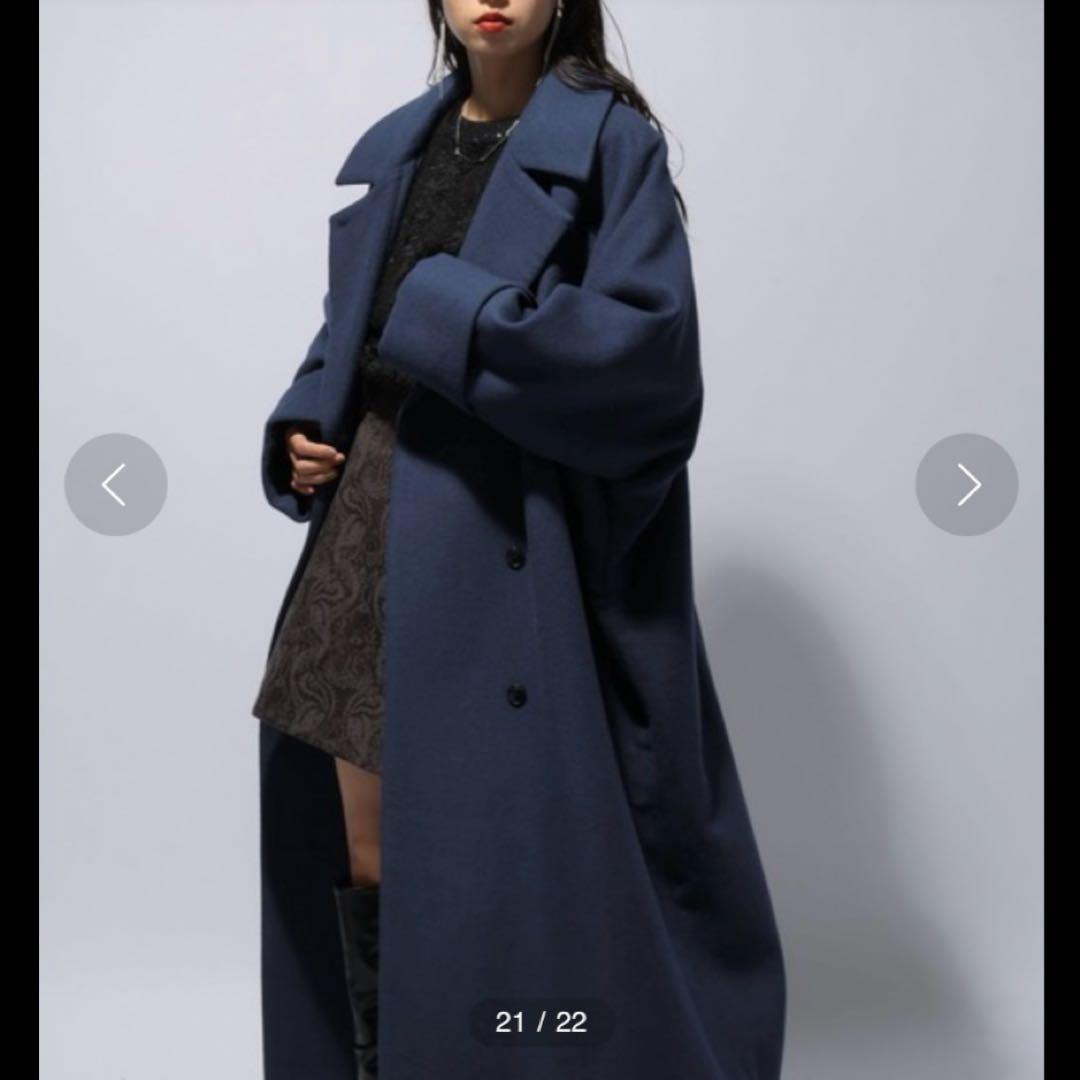Show the next product photo
This screenshot has width=1080, height=1080.
pos(966,485)
